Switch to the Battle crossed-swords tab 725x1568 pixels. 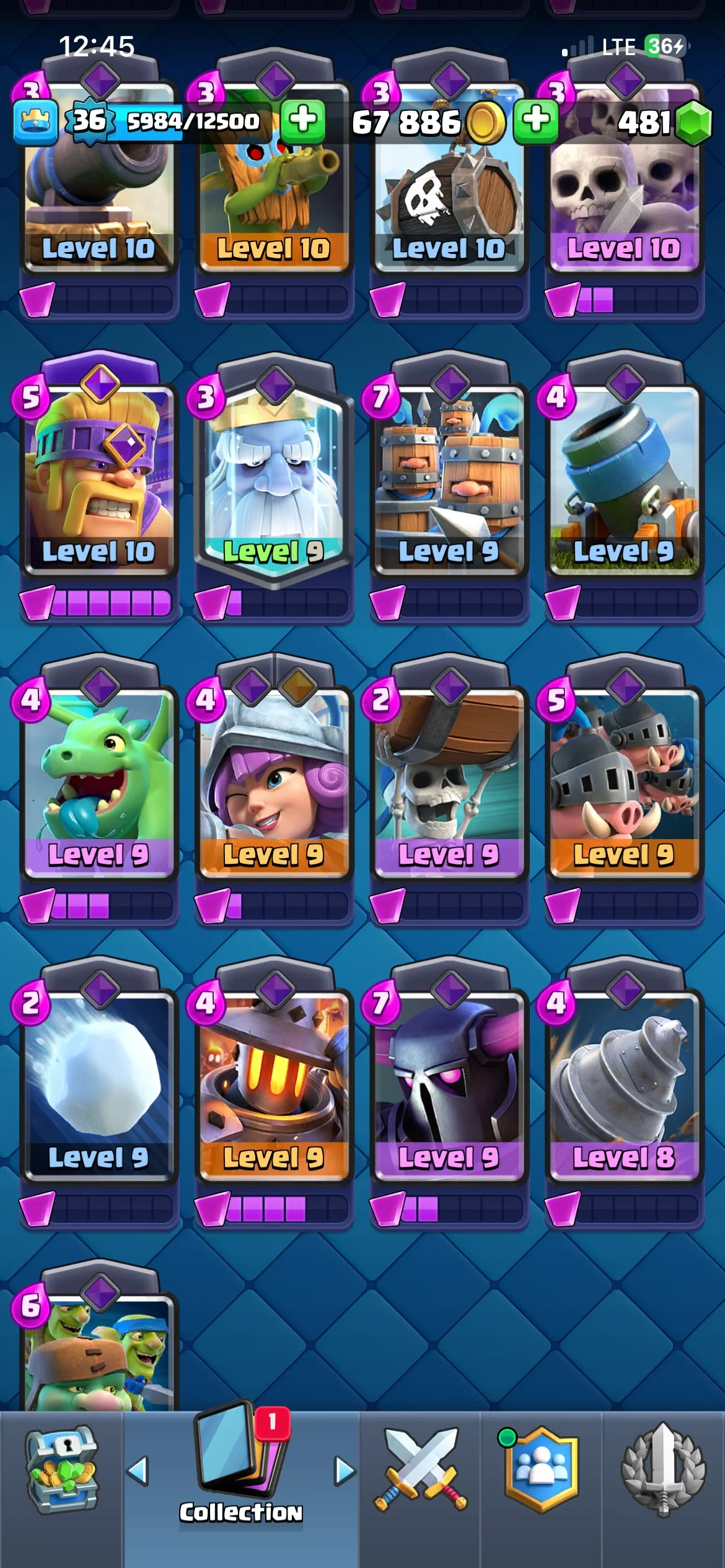click(x=420, y=1471)
